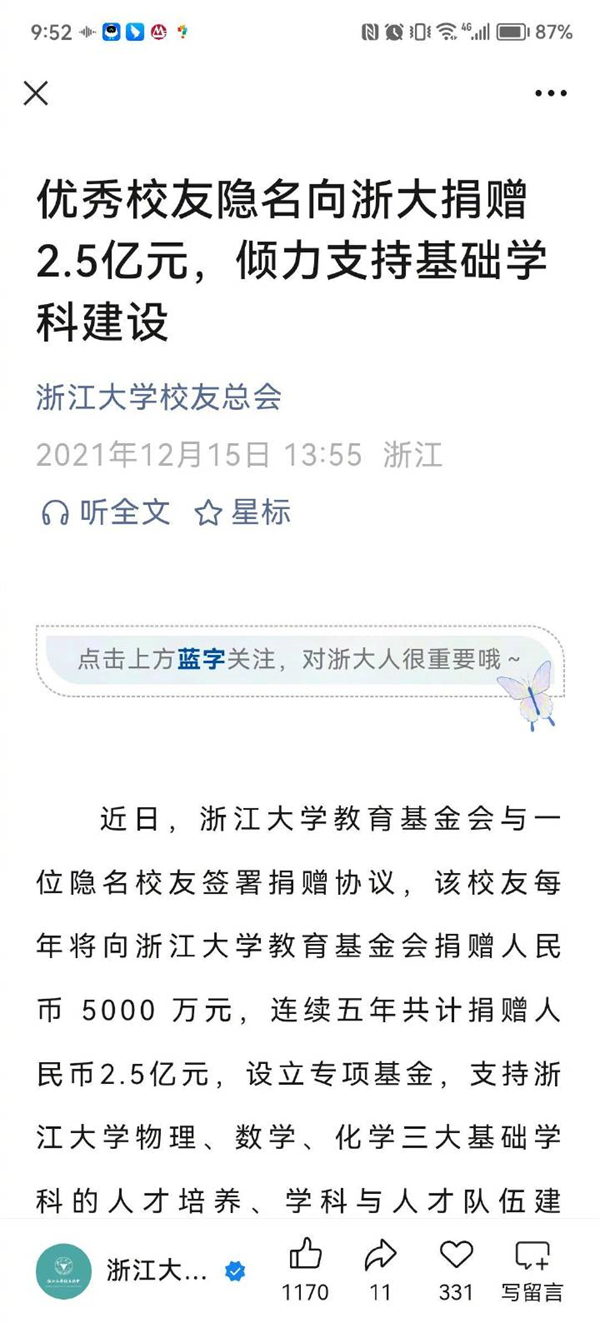Viewport: 600px width, 1323px height.
Task: Like this article with thumbs up
Action: [x=305, y=1256]
